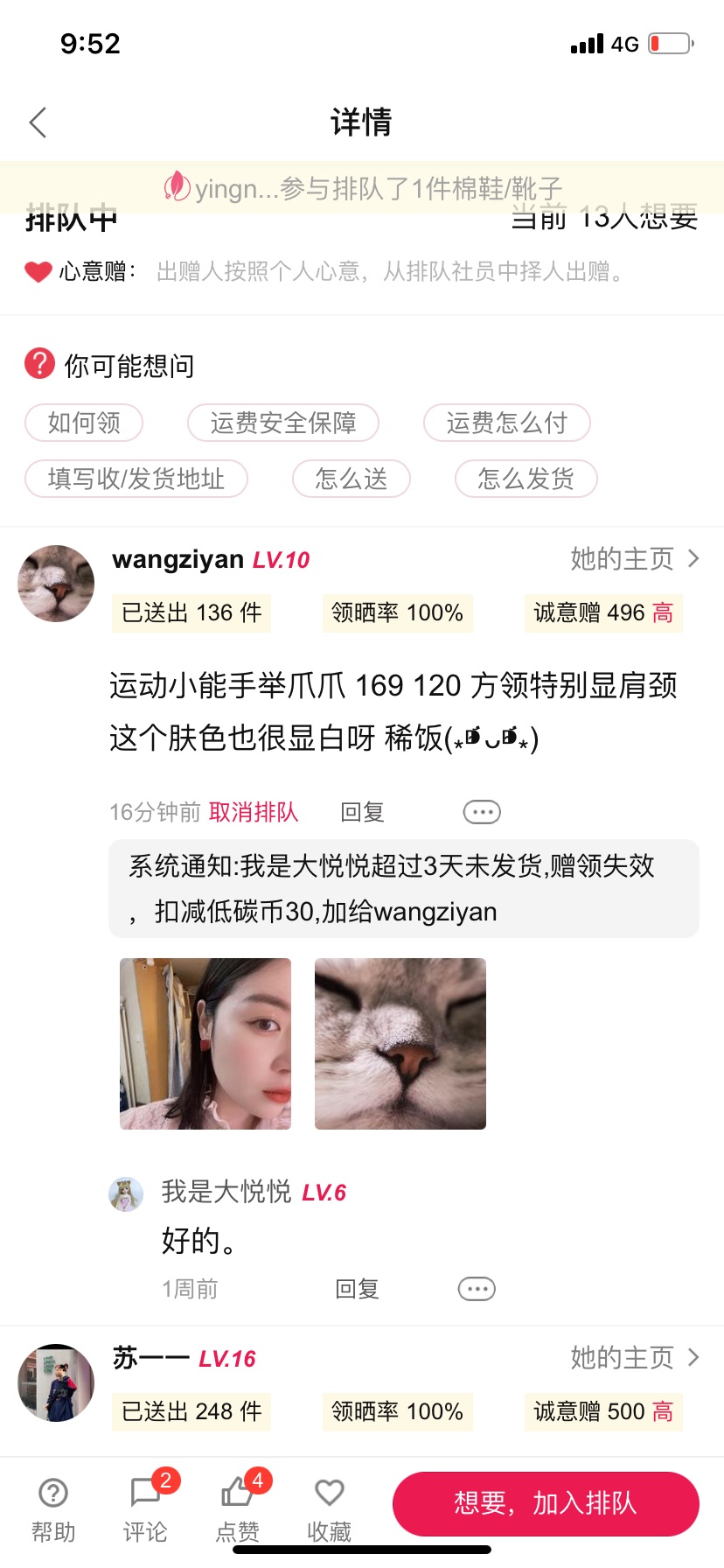Open 评论 comments in the bottom bar

pos(145,1510)
